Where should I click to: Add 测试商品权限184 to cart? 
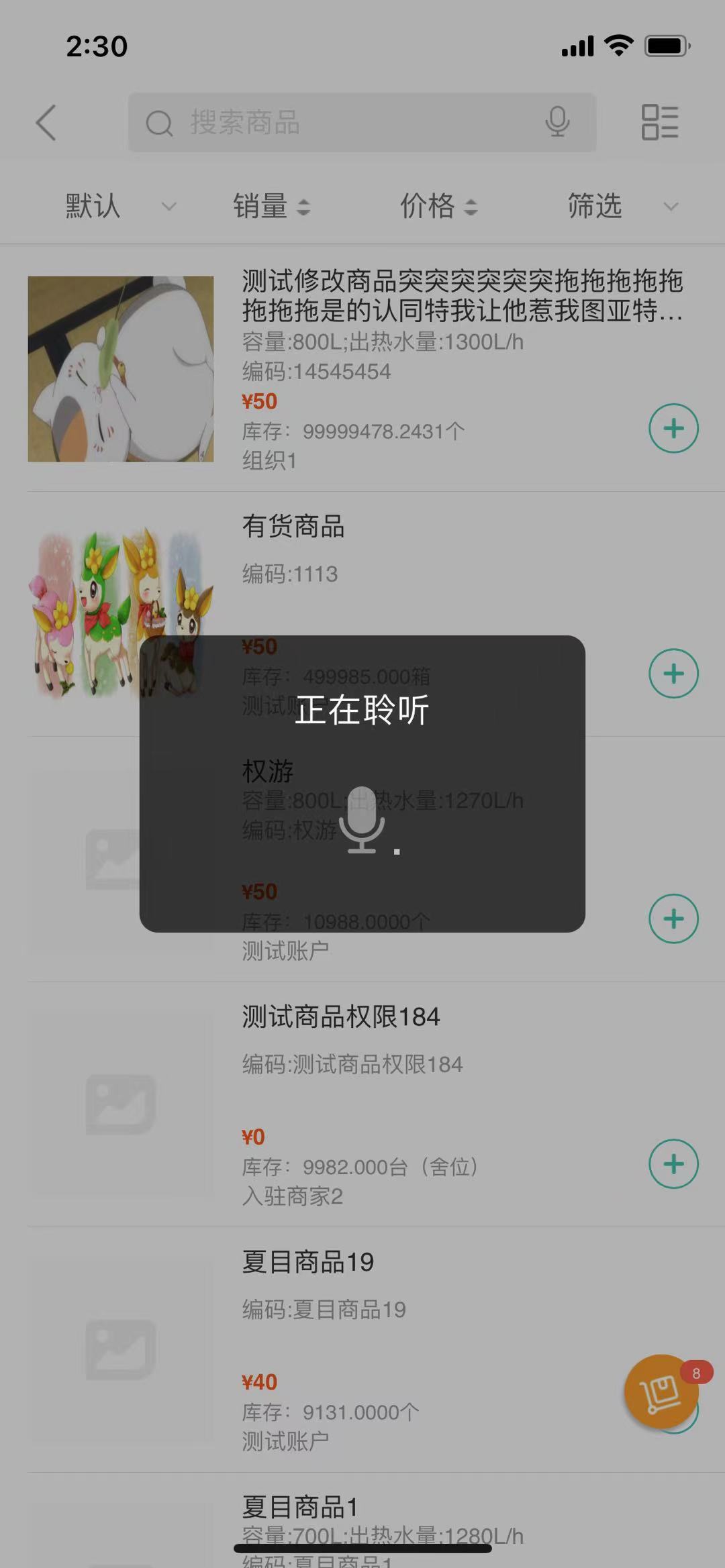673,1164
